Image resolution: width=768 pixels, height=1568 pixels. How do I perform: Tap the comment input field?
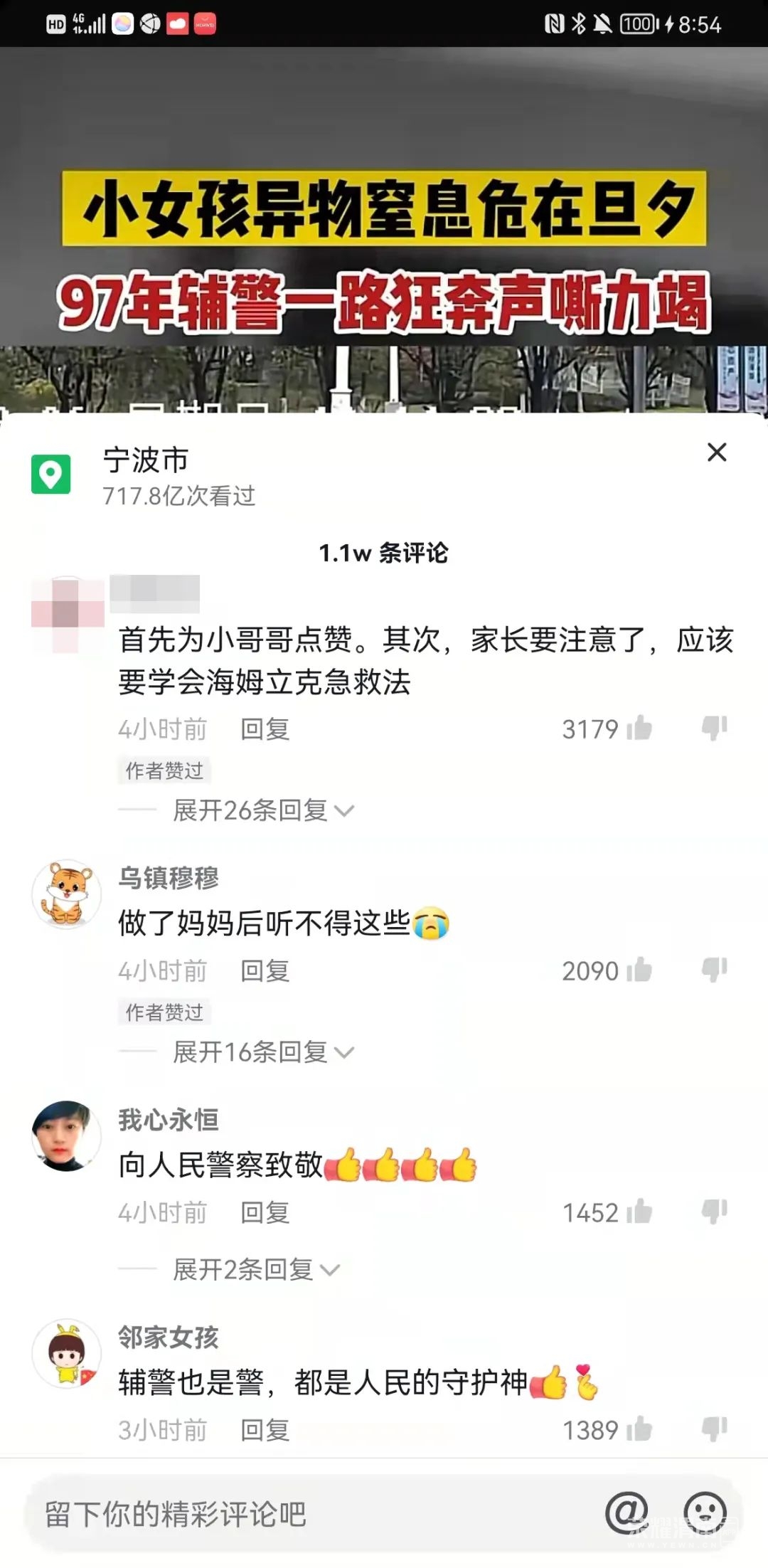284,1514
